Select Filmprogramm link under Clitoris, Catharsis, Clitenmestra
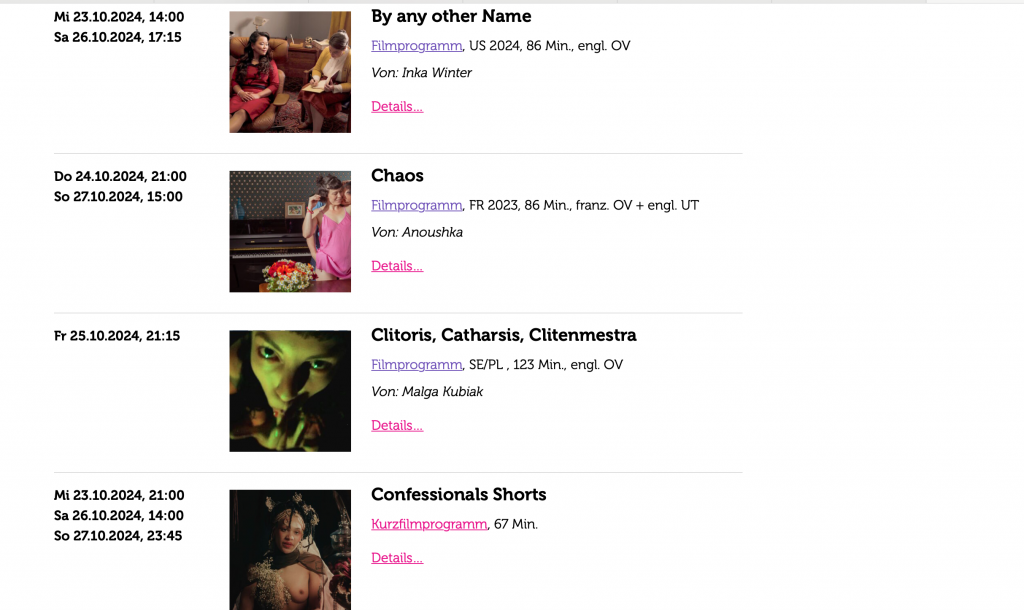1024x610 pixels. [x=416, y=365]
